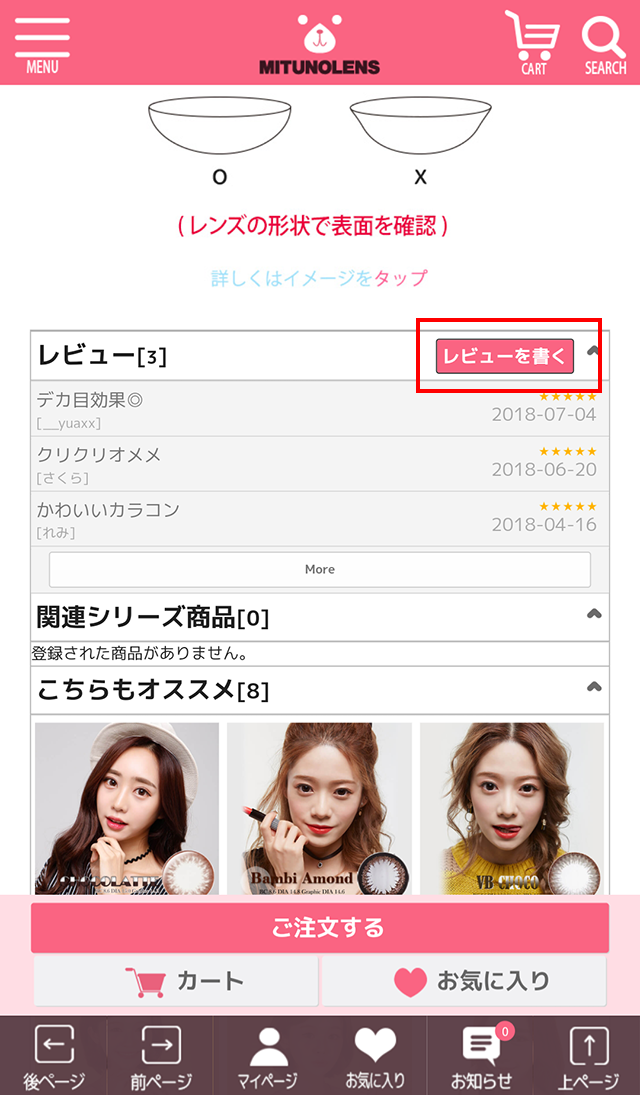Open the VB Choco product card
This screenshot has width=640, height=1095.
(x=512, y=808)
